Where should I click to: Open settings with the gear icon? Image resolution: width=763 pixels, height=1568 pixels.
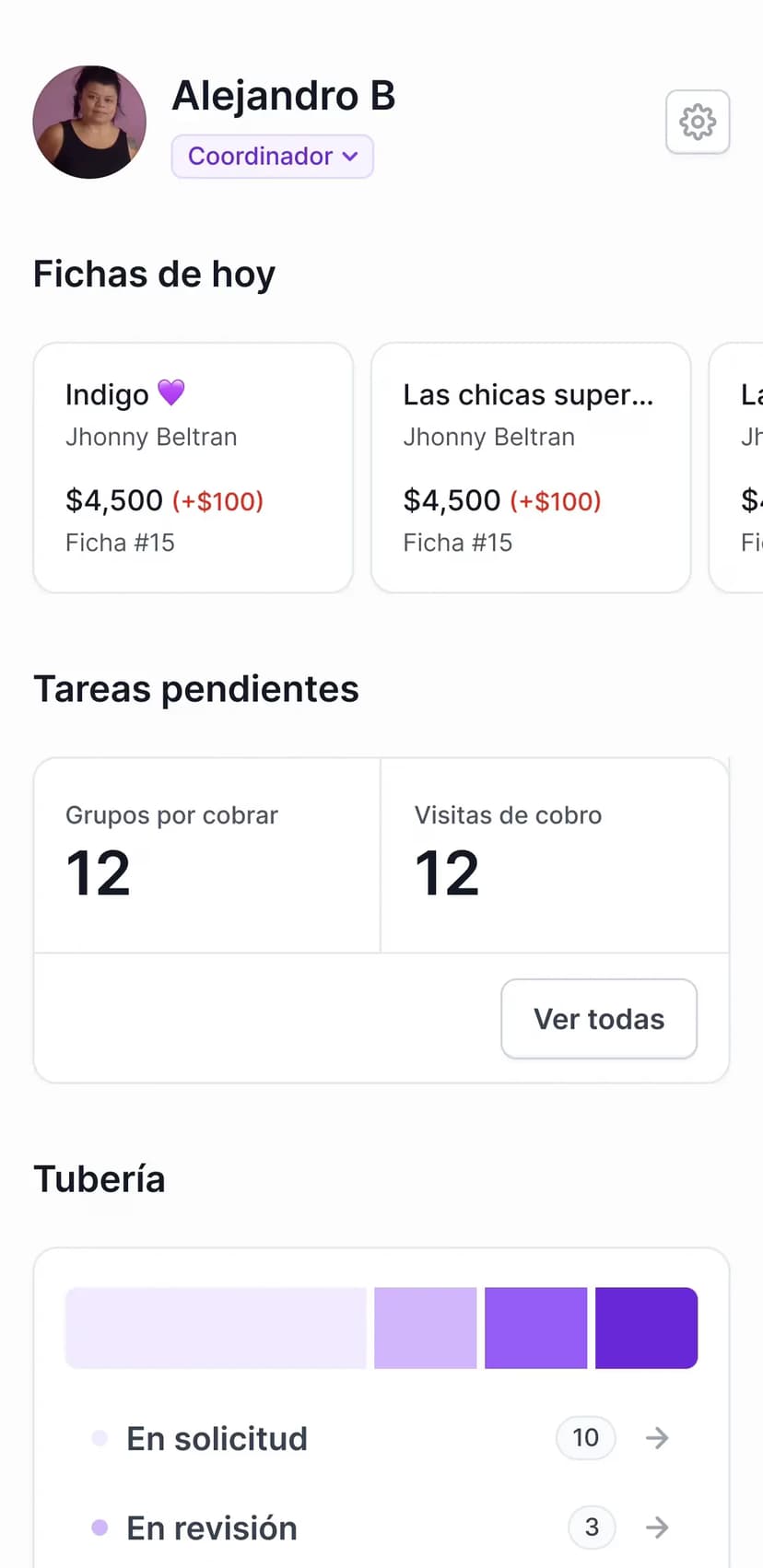pyautogui.click(x=698, y=122)
